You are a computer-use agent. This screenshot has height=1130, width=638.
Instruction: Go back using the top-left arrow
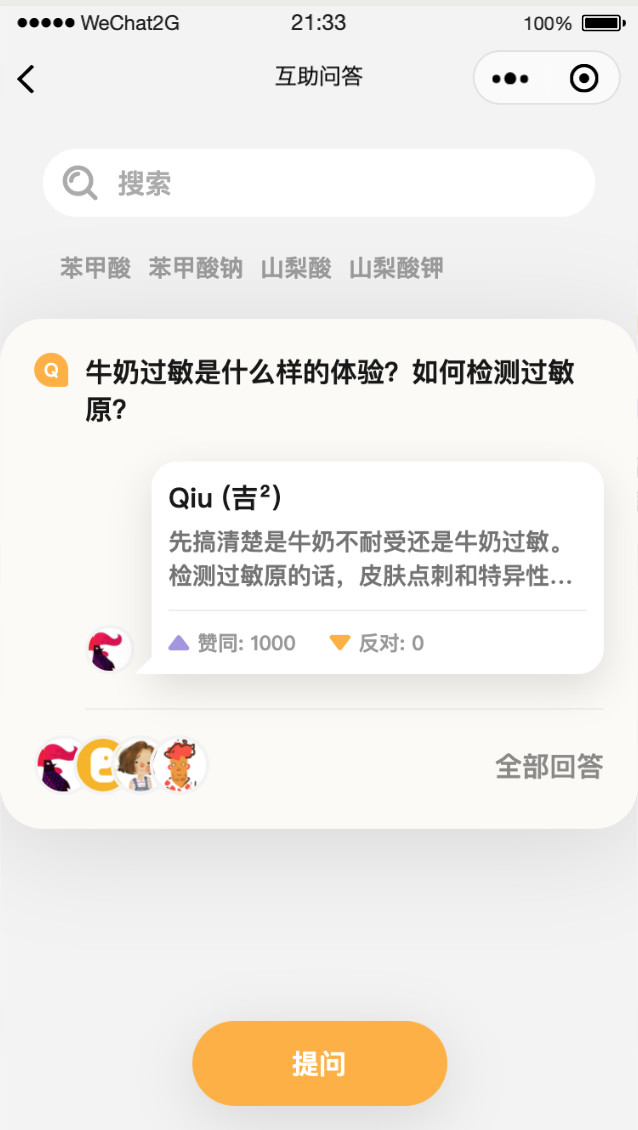[27, 78]
